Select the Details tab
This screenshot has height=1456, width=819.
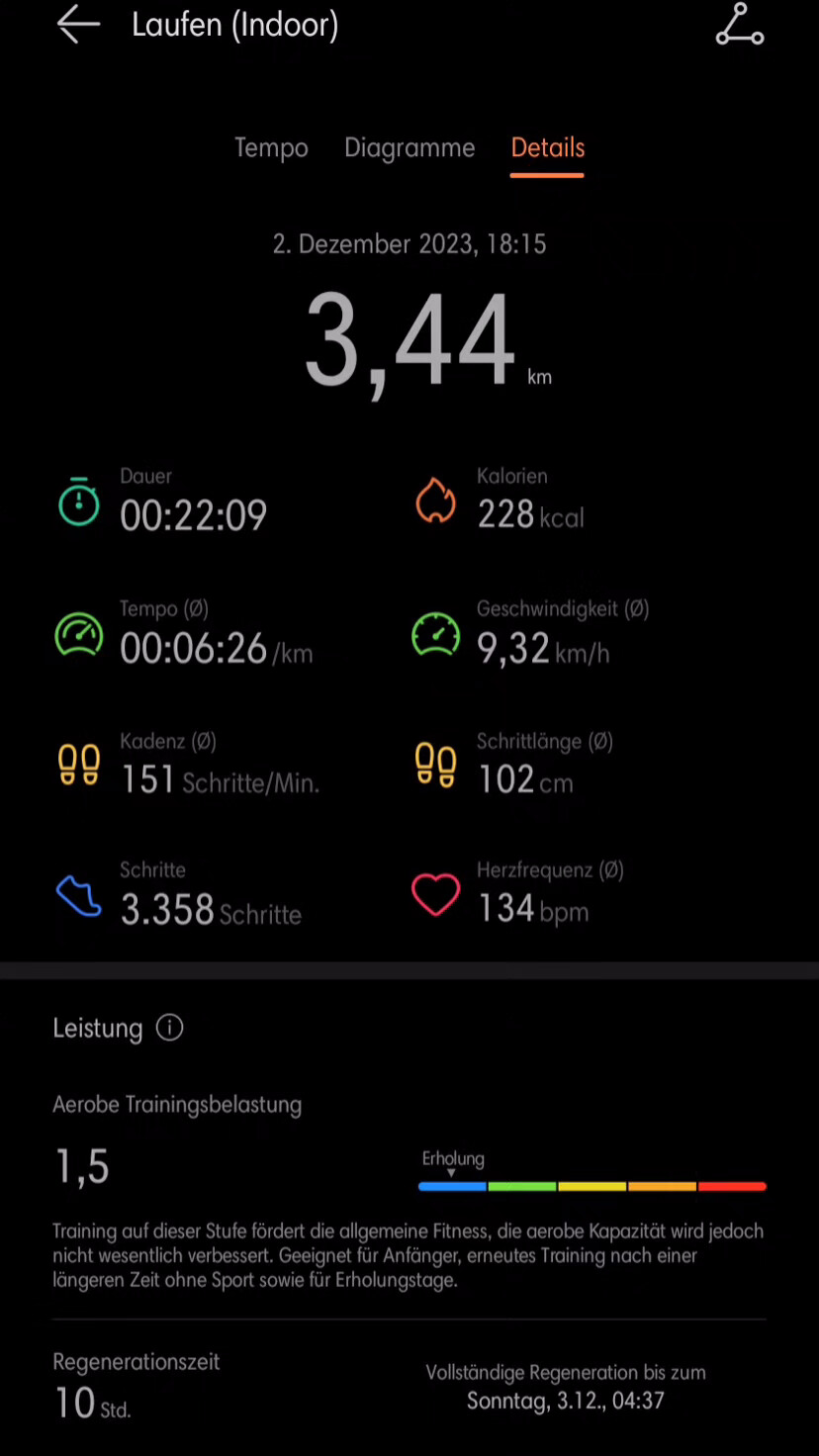pyautogui.click(x=548, y=148)
